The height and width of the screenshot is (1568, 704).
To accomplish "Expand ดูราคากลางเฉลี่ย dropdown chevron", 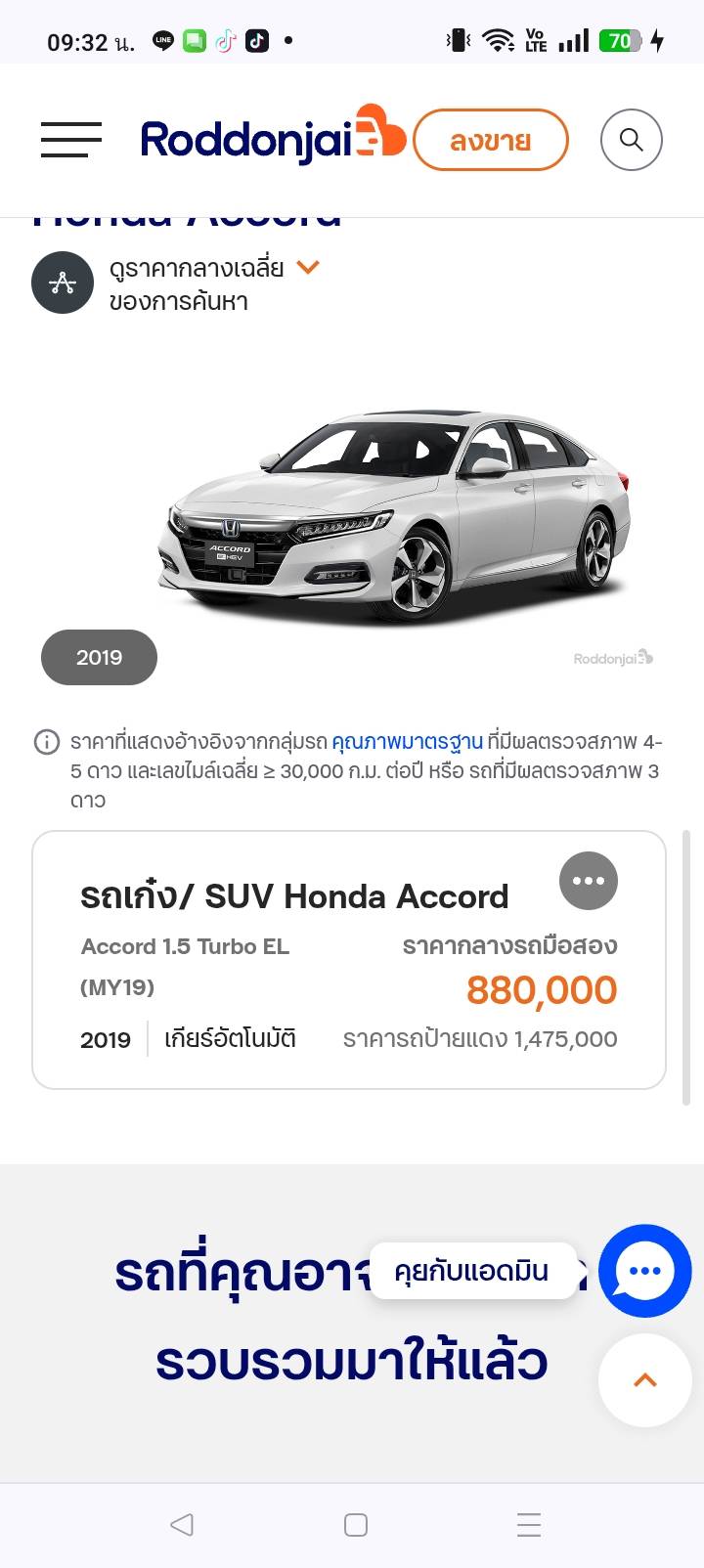I will click(308, 267).
